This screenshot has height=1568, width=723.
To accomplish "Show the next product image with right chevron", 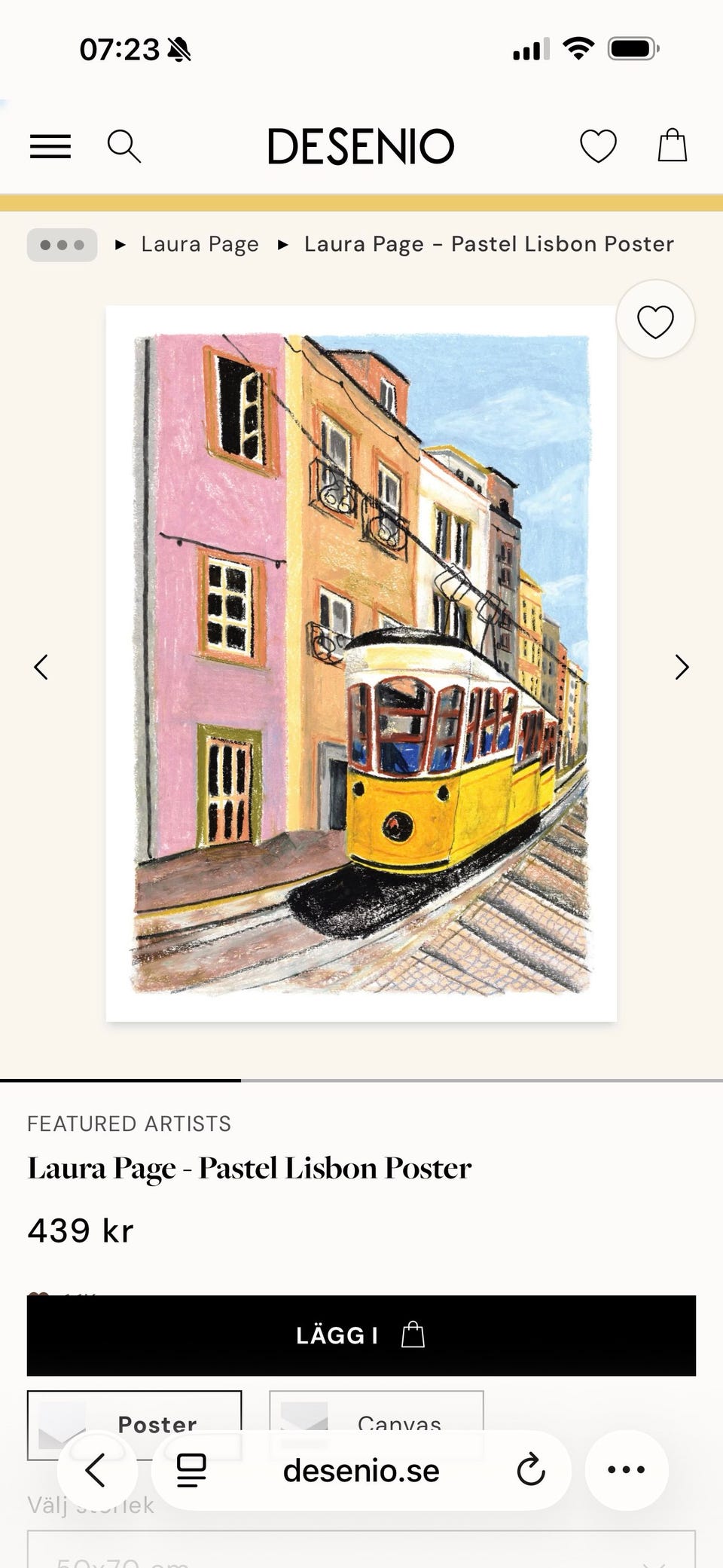I will tap(682, 667).
